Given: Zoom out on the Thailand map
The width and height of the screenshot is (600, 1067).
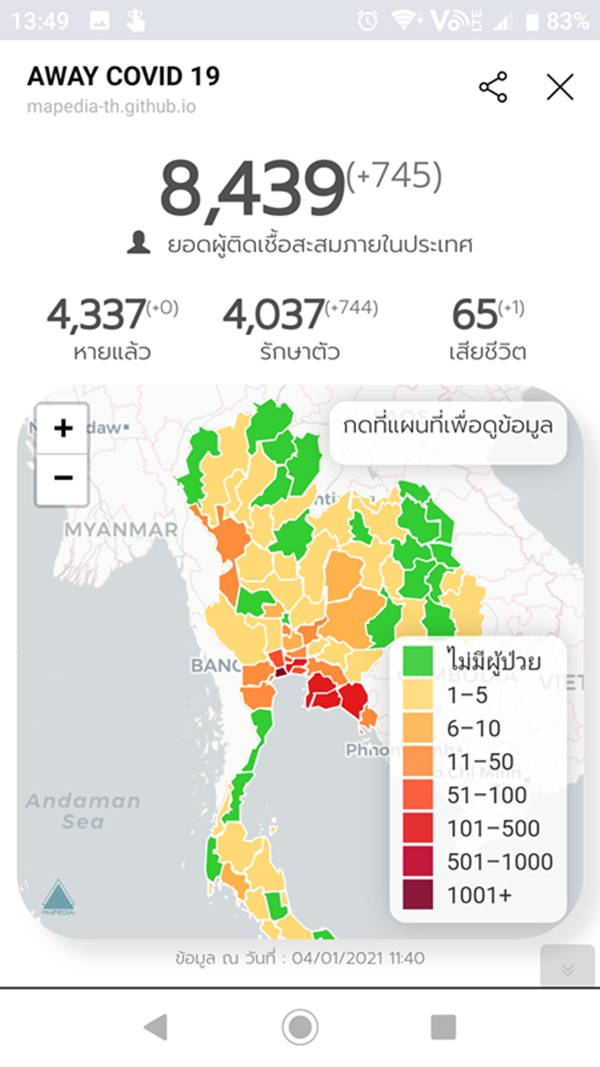Looking at the screenshot, I should pos(63,478).
